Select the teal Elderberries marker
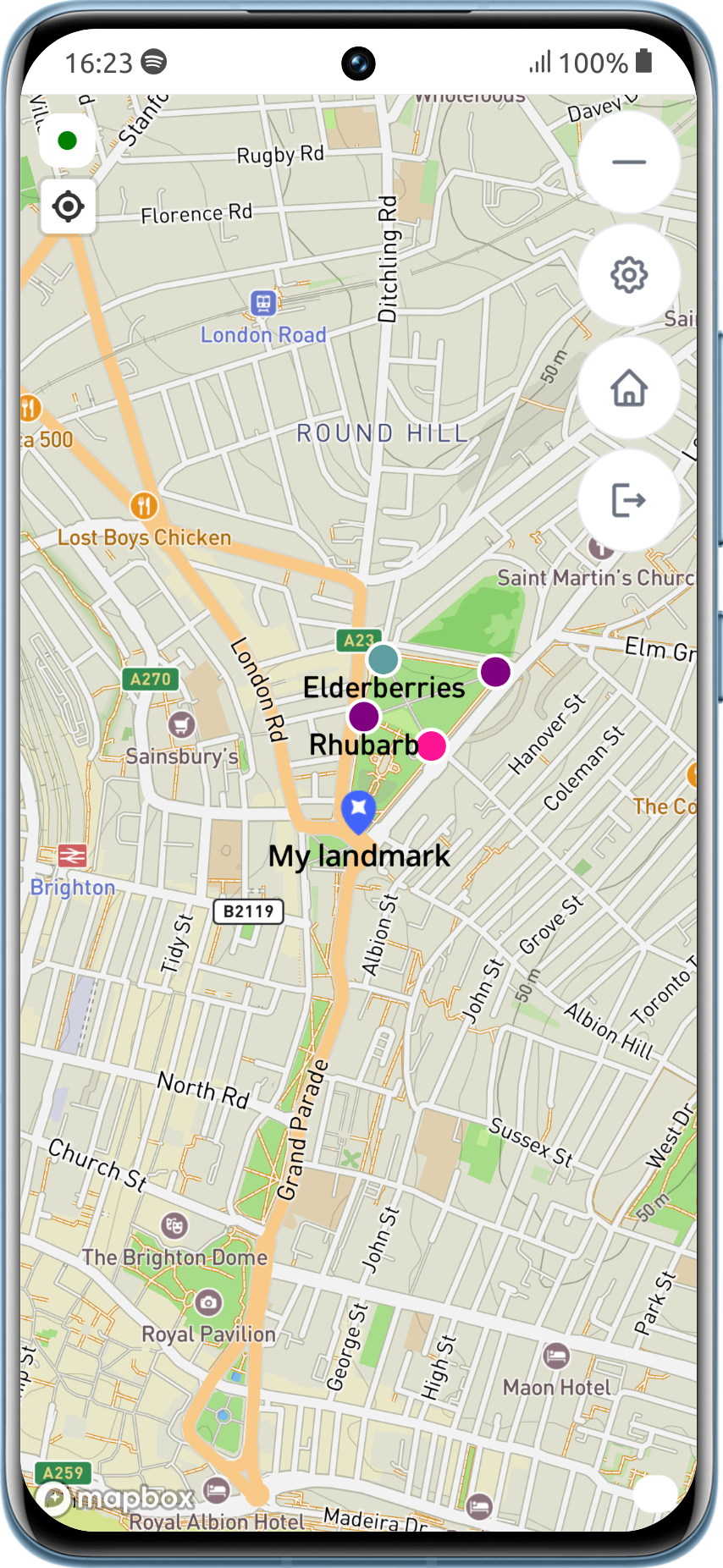Viewport: 723px width, 1568px height. click(x=384, y=659)
